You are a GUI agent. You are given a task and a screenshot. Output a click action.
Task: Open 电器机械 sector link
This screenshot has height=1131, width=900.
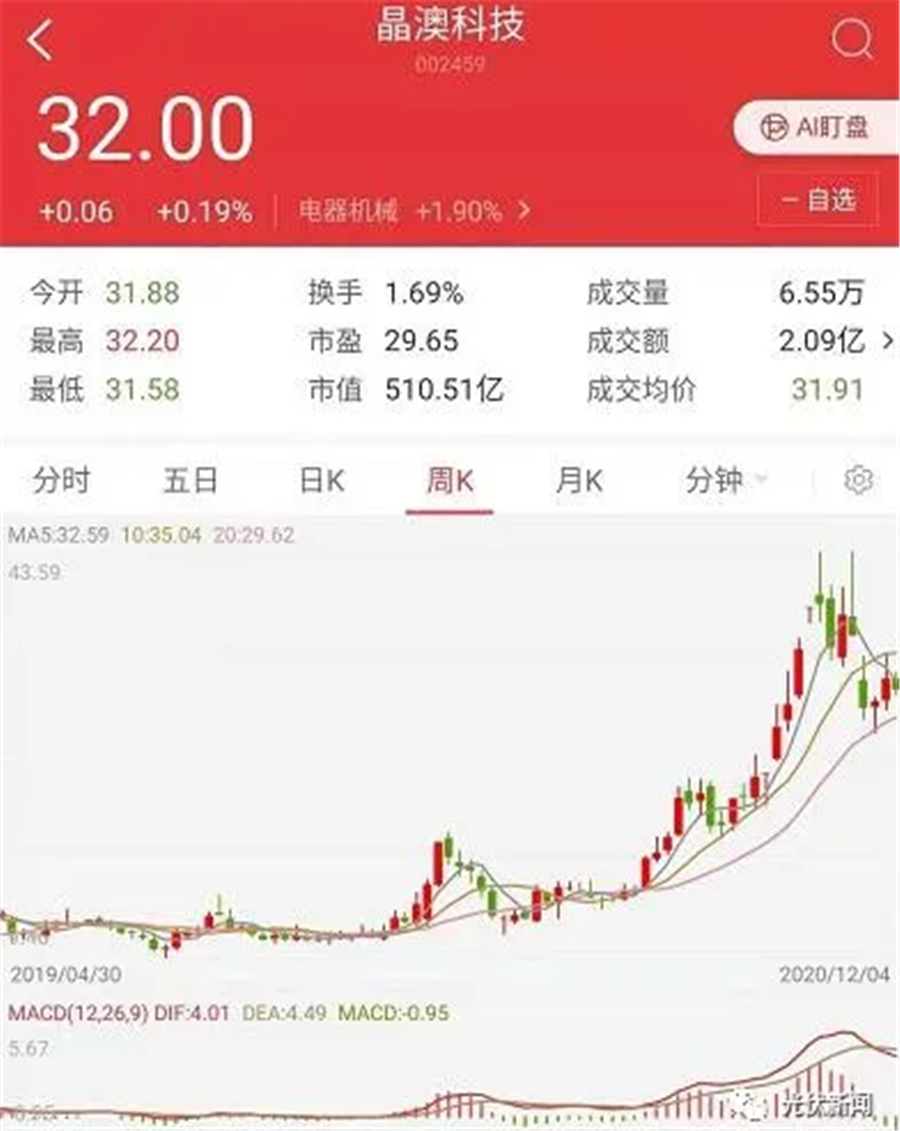[414, 211]
